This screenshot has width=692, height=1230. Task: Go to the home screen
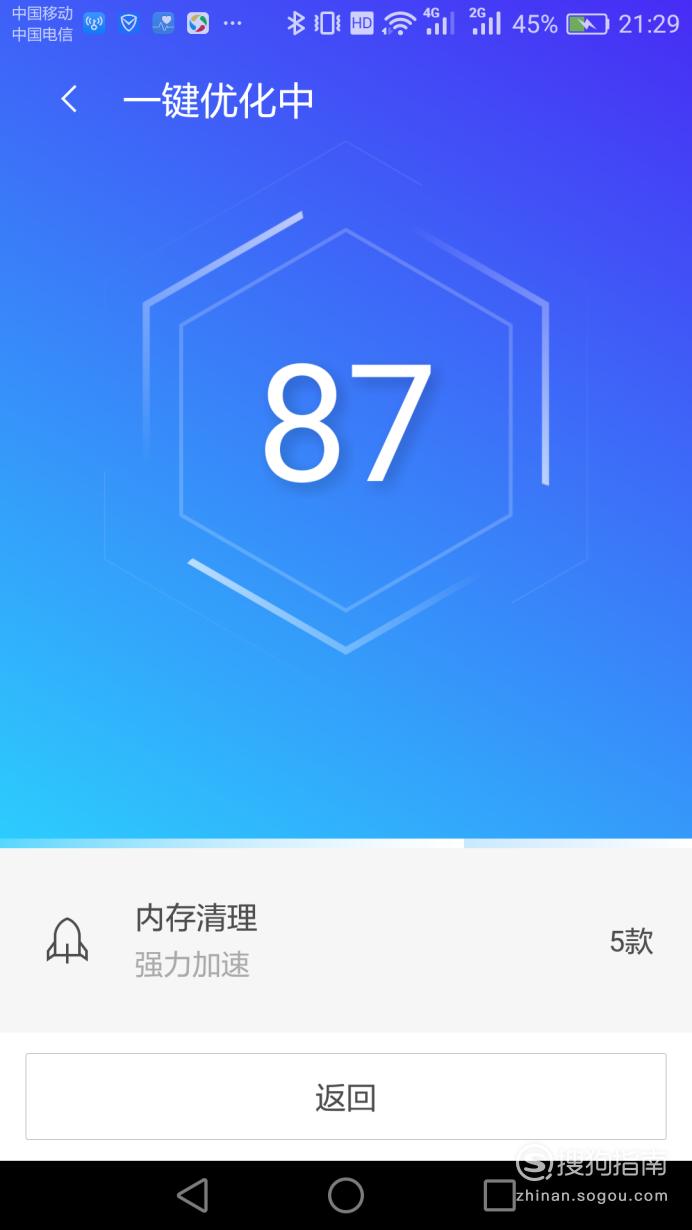(x=346, y=1195)
